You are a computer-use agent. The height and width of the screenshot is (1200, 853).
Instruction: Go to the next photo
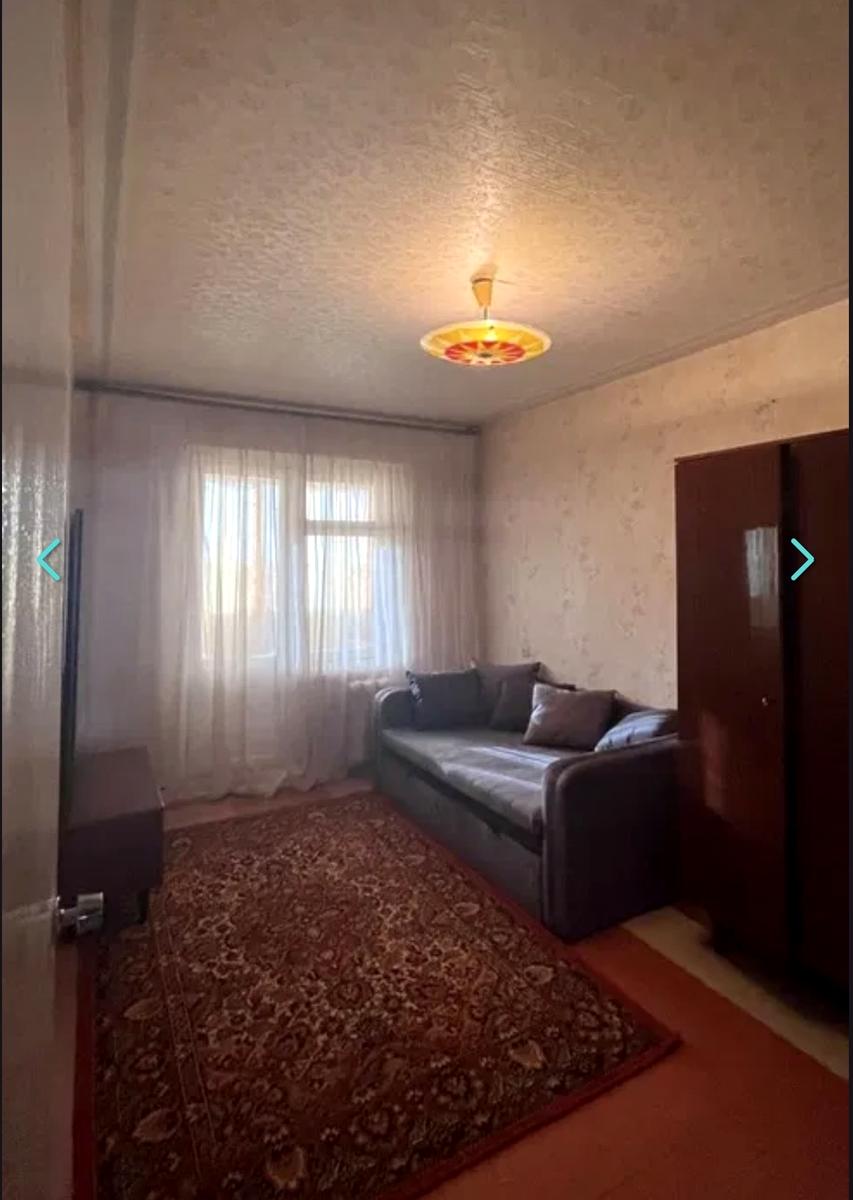[x=802, y=560]
